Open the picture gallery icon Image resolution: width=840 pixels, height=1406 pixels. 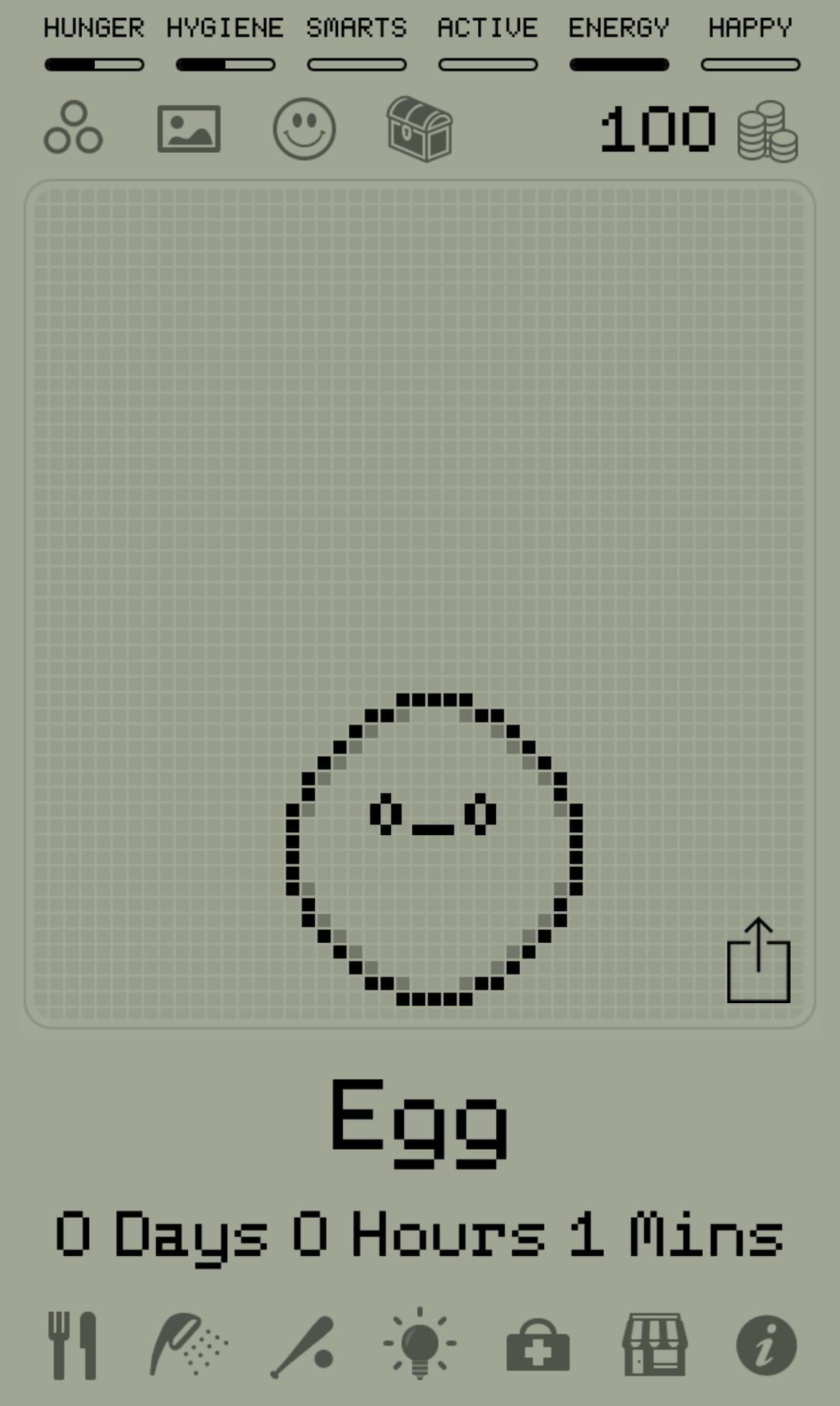(x=189, y=129)
